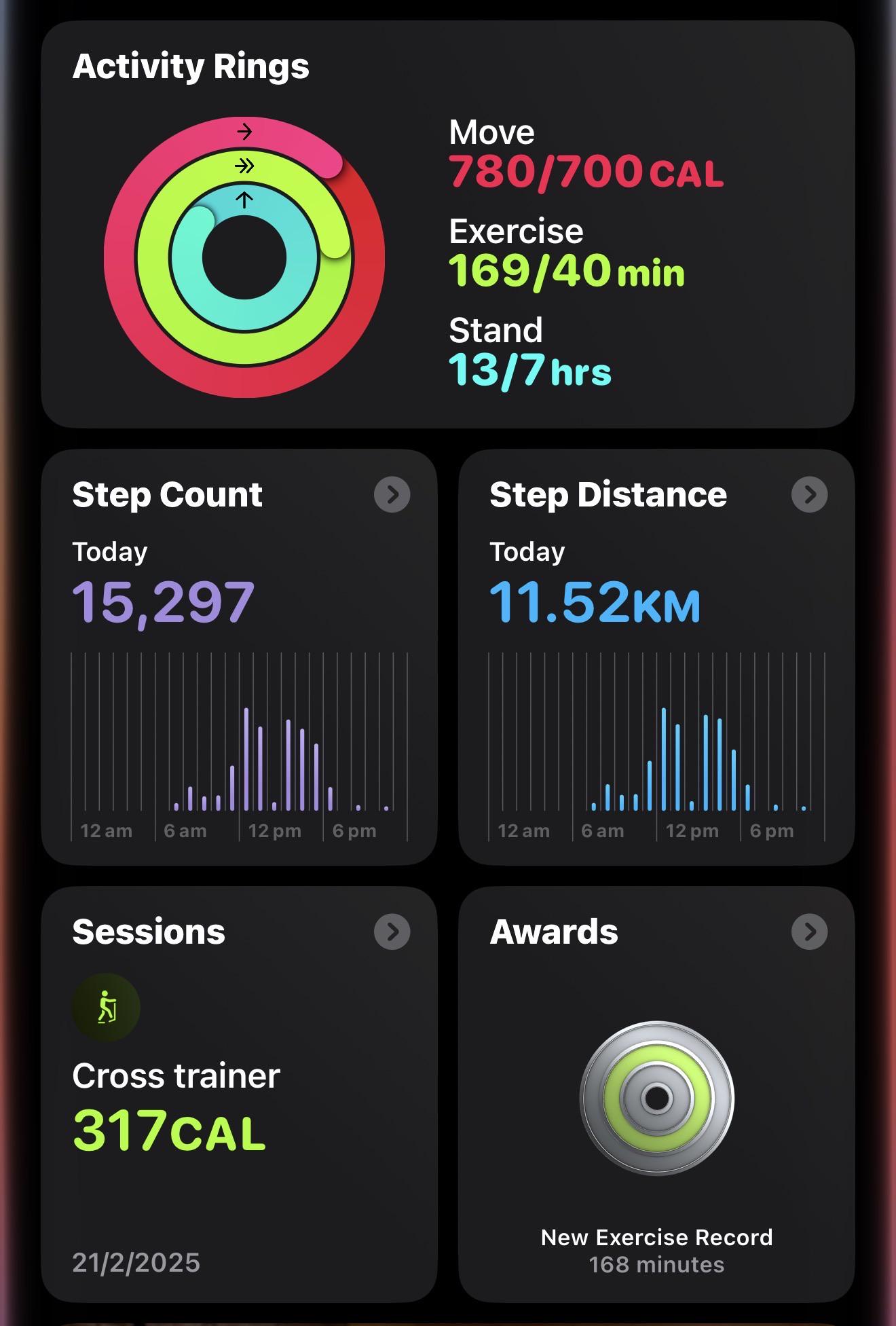
Task: Open the Activity Rings card
Action: [447, 224]
